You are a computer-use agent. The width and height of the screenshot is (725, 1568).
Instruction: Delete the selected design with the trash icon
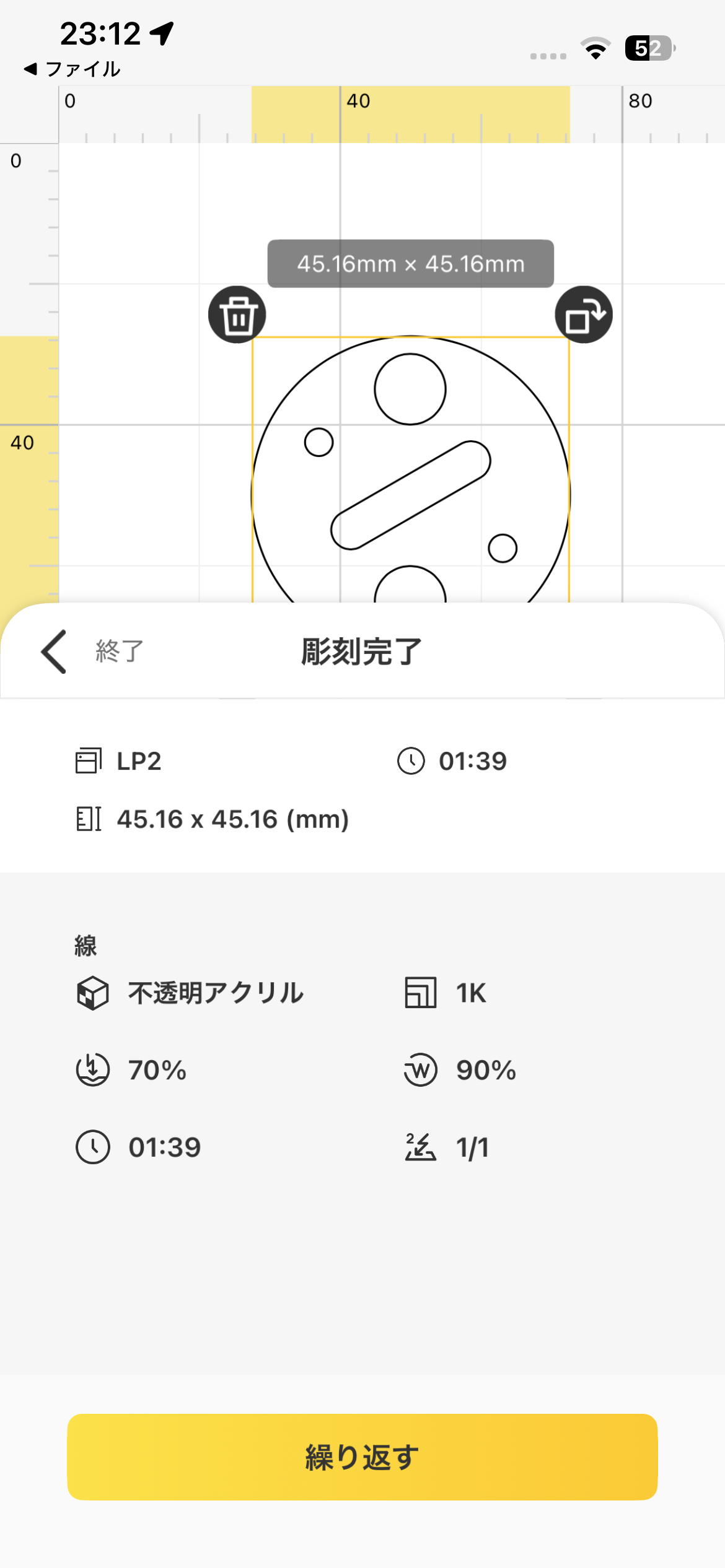[237, 315]
